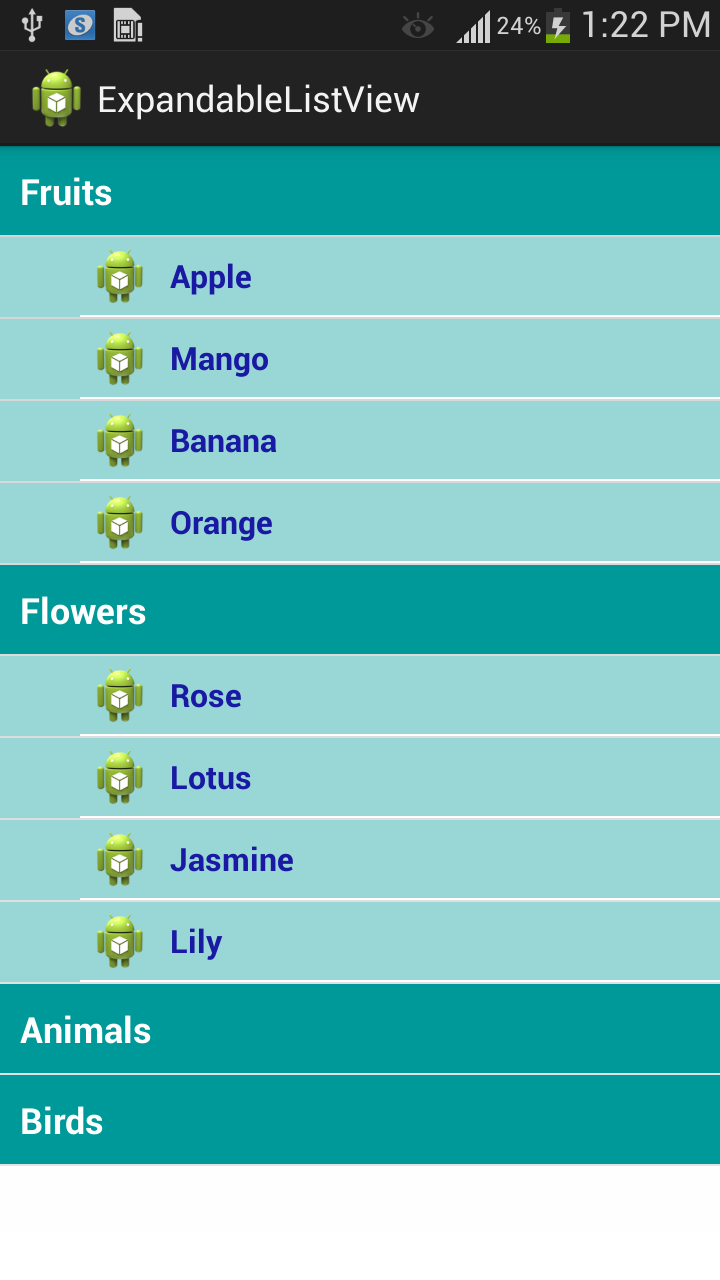Expand the Animals group
The height and width of the screenshot is (1280, 720).
360,1030
